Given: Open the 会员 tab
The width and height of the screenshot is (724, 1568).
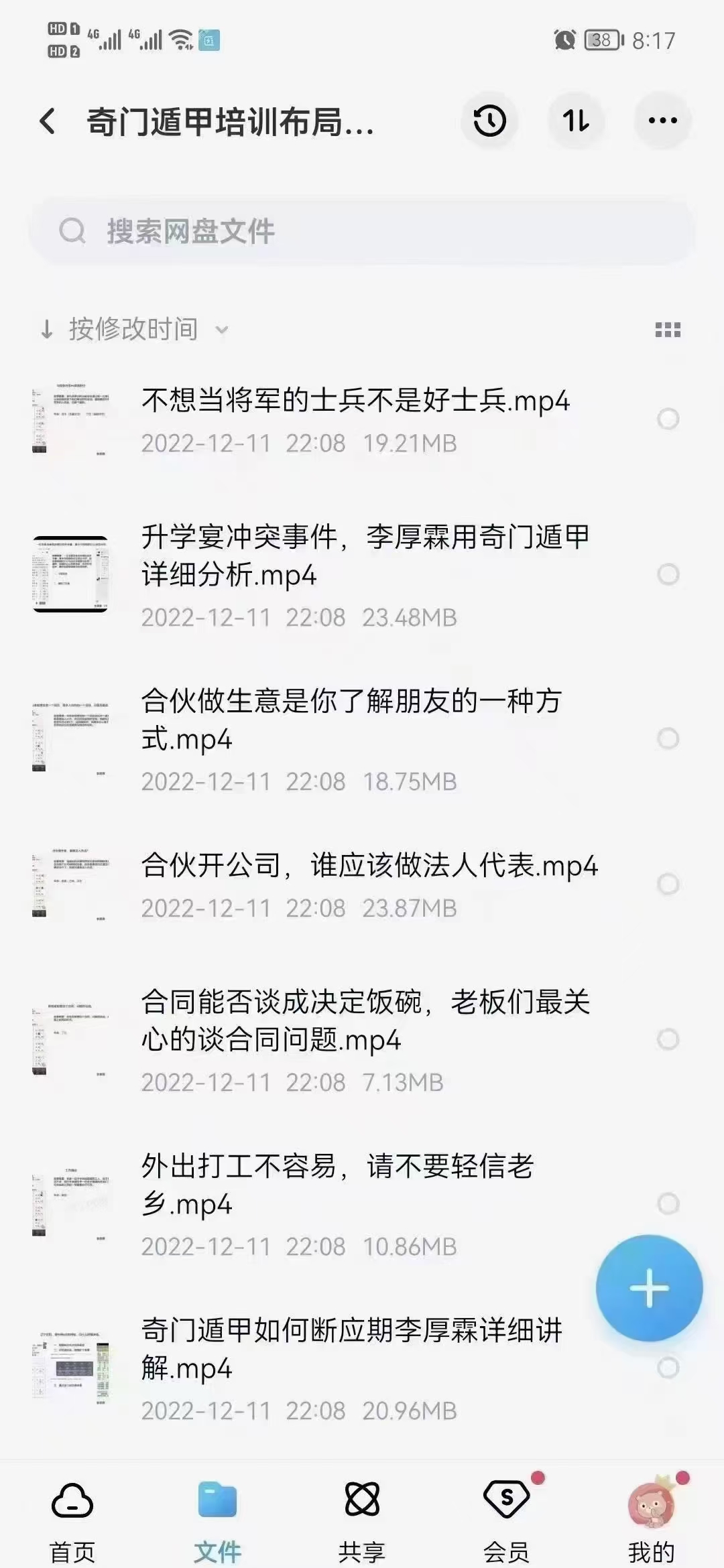Looking at the screenshot, I should [507, 1520].
